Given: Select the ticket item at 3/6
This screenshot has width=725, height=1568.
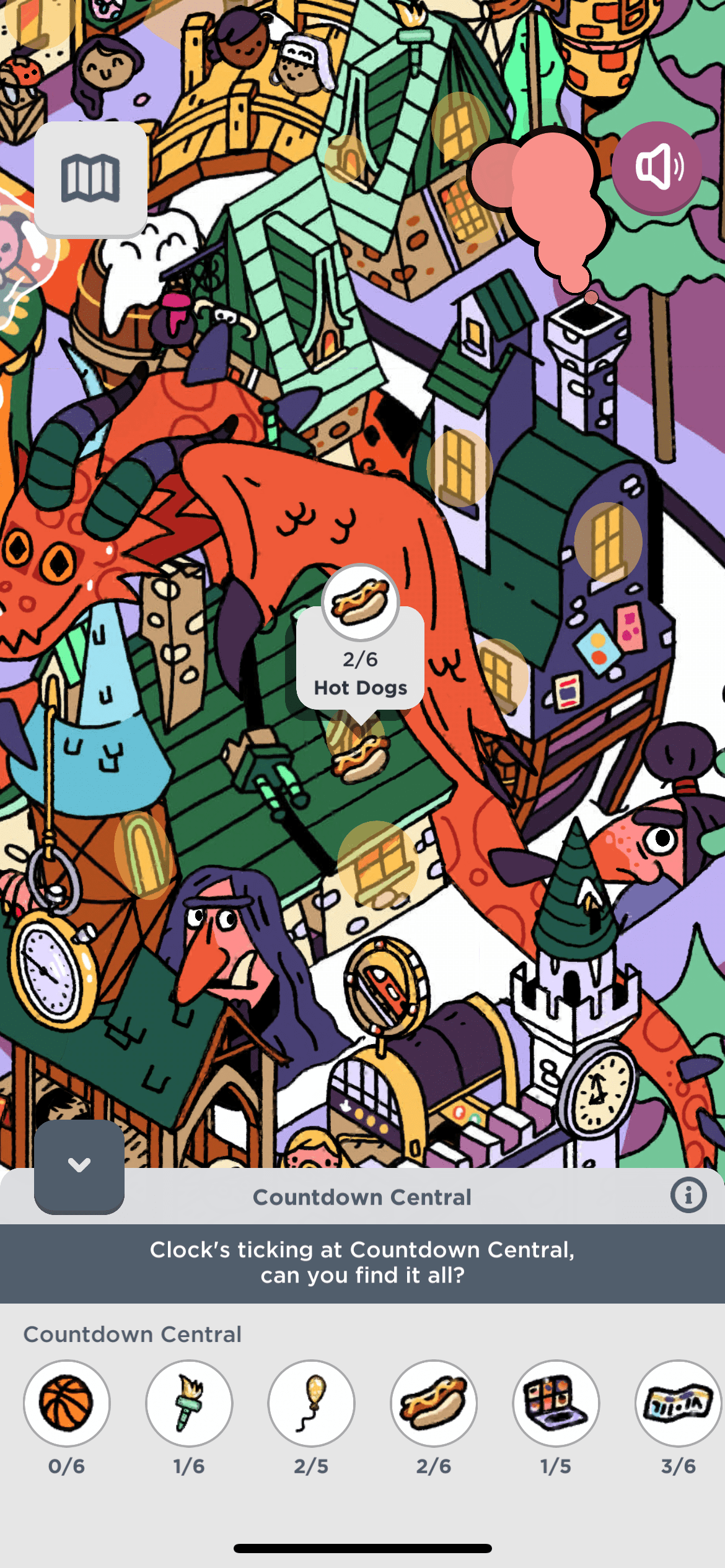Looking at the screenshot, I should click(678, 1403).
